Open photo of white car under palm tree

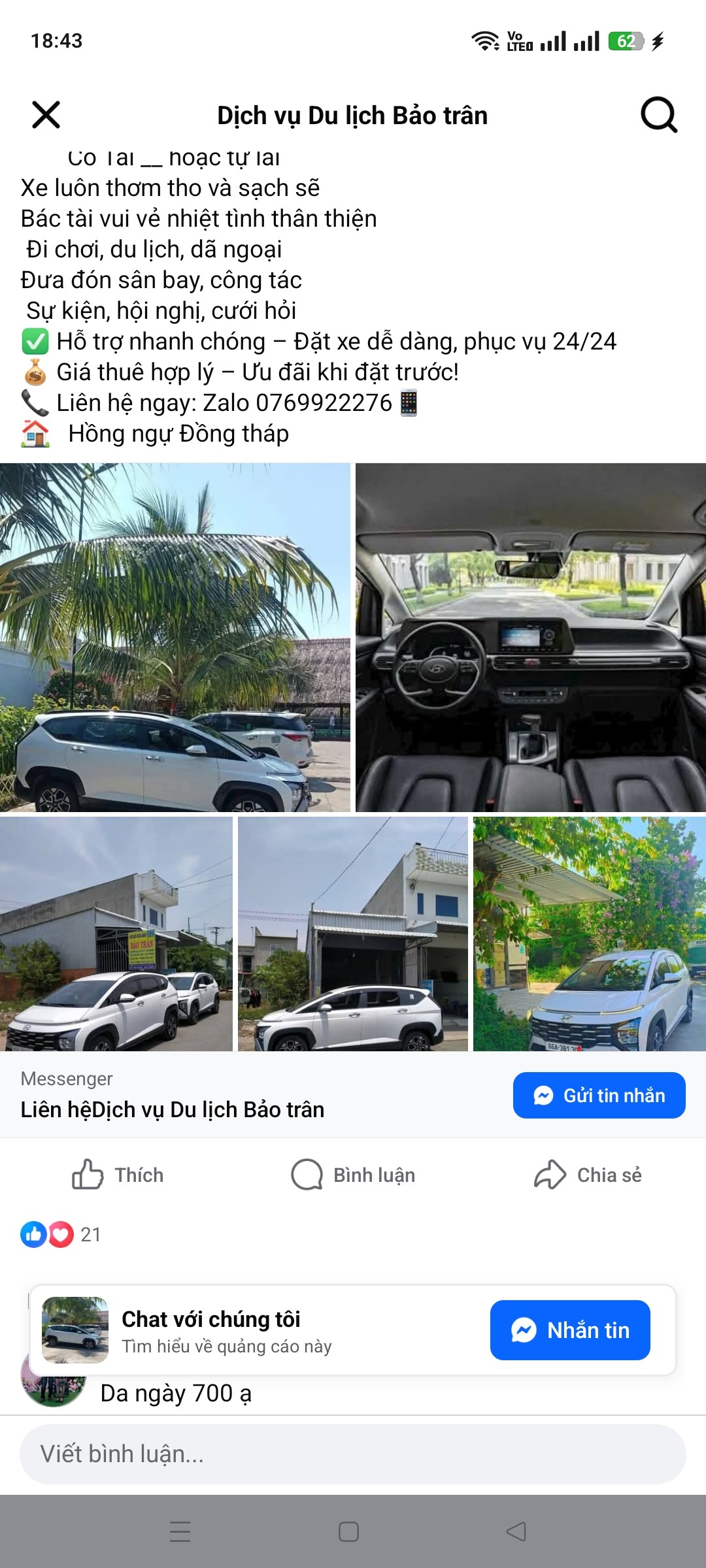(175, 638)
